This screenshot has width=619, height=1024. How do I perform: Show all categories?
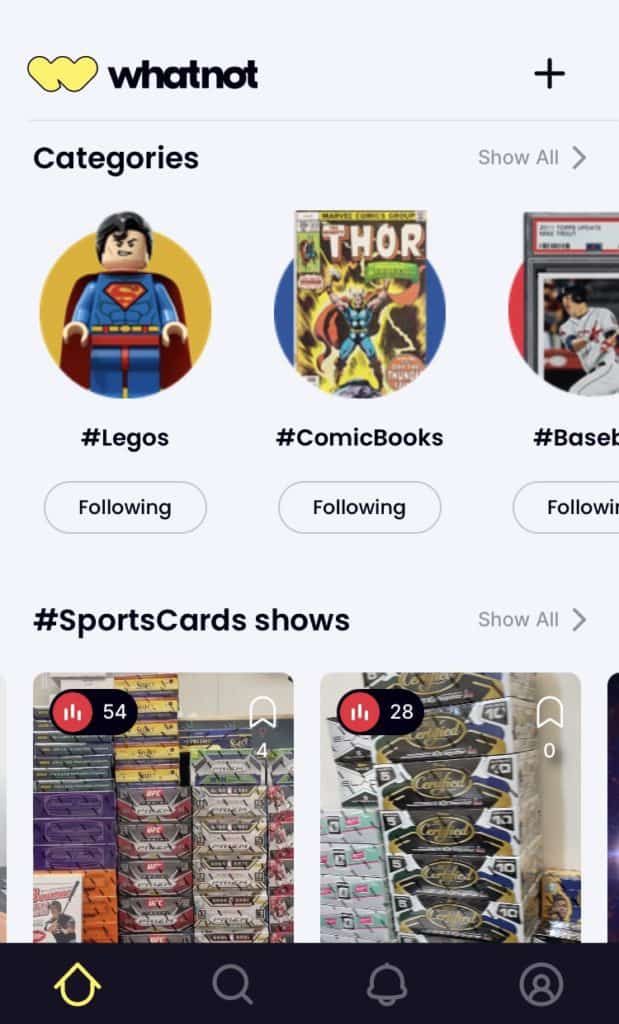click(531, 158)
